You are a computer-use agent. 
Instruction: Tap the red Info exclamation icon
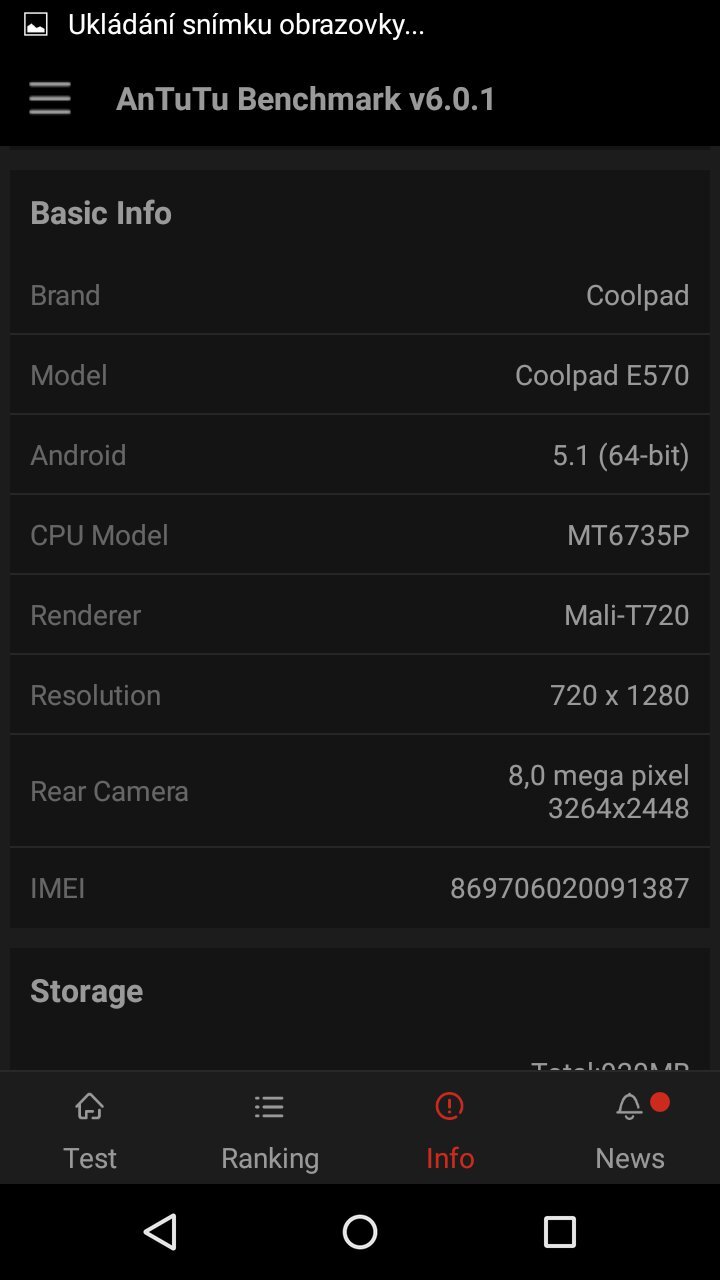(449, 1106)
